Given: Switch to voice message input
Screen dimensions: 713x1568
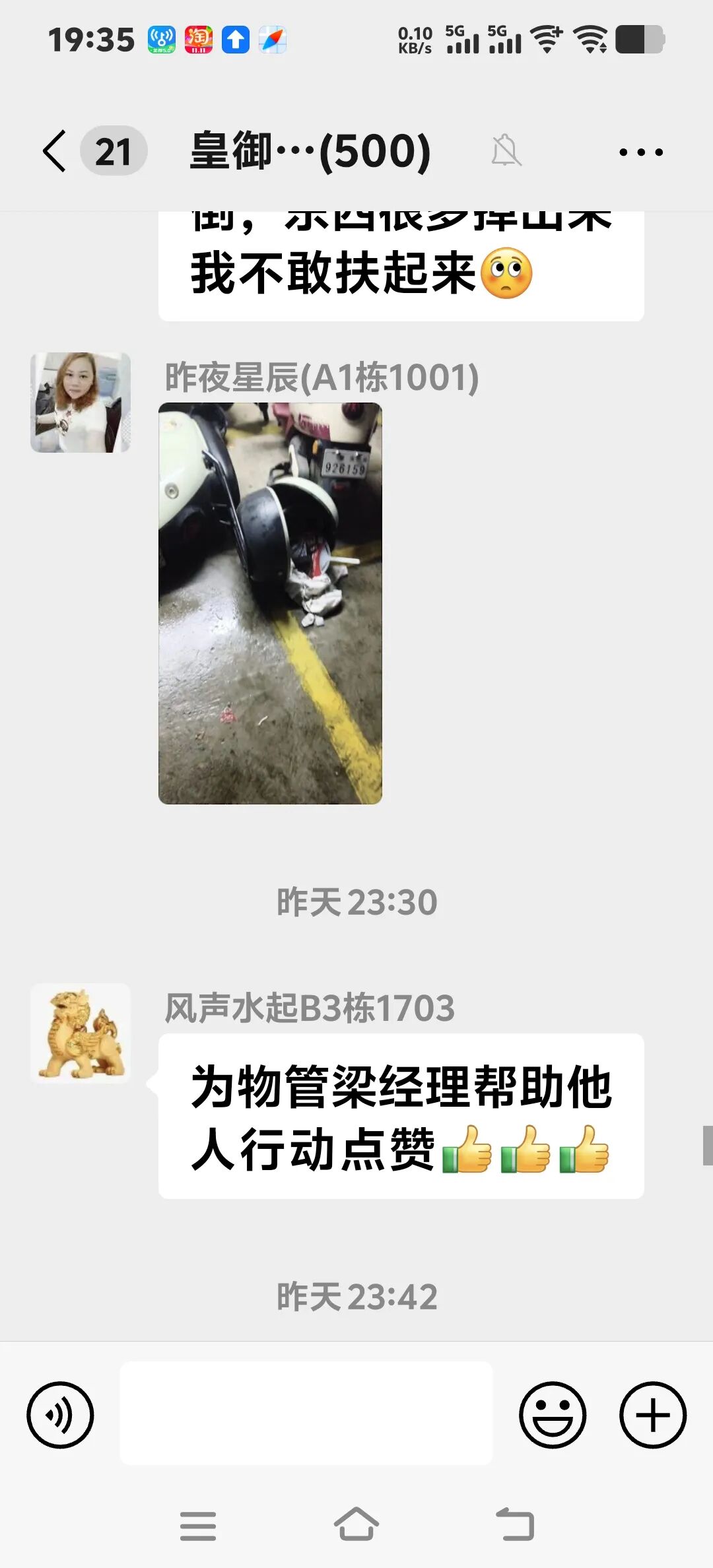Looking at the screenshot, I should pyautogui.click(x=60, y=1415).
